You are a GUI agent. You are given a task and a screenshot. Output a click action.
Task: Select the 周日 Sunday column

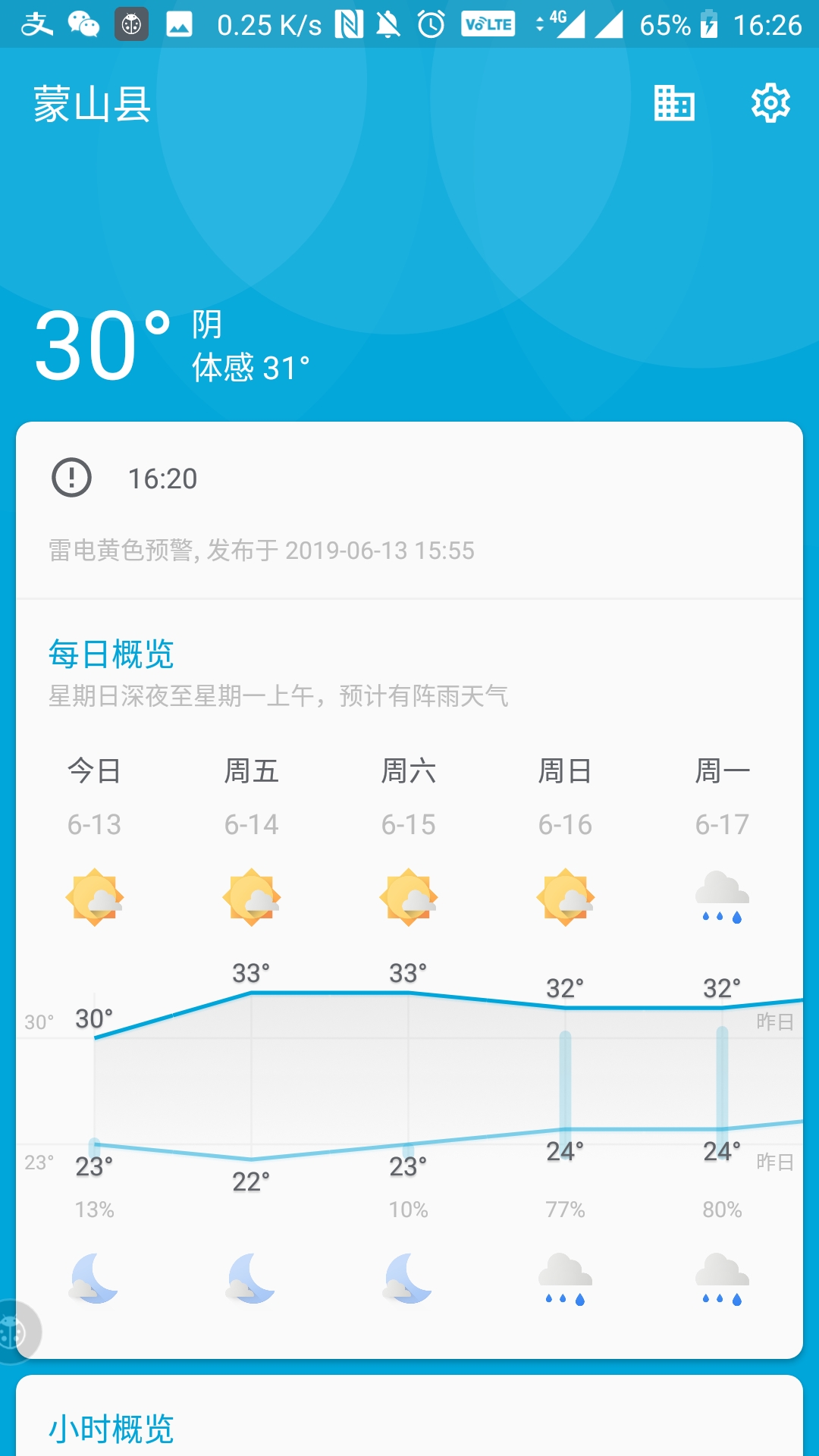tap(565, 772)
